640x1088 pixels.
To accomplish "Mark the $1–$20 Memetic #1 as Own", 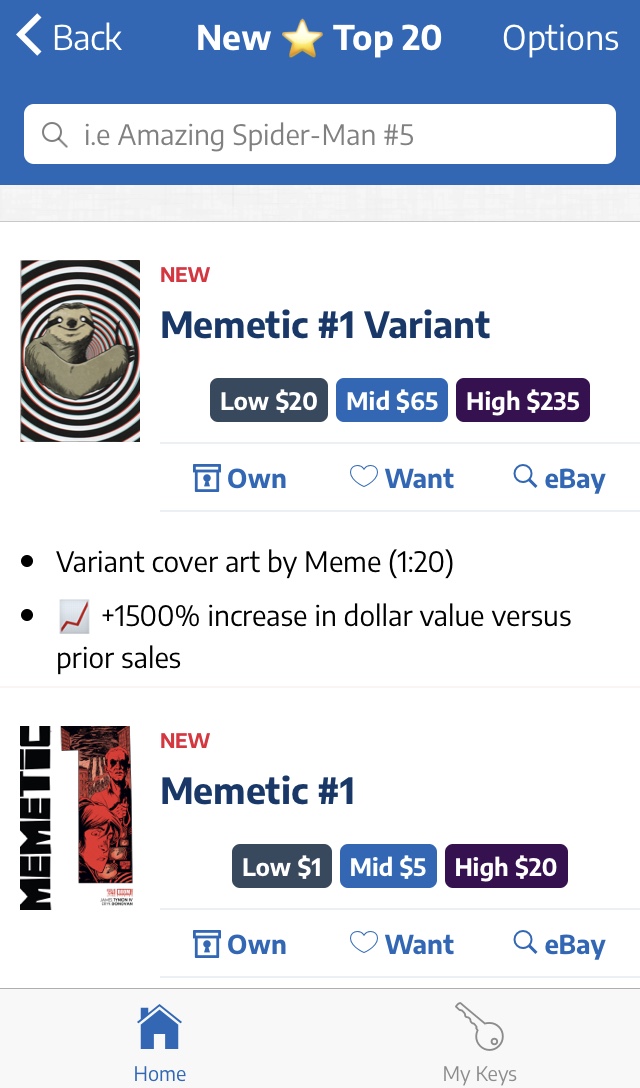I will coord(239,944).
